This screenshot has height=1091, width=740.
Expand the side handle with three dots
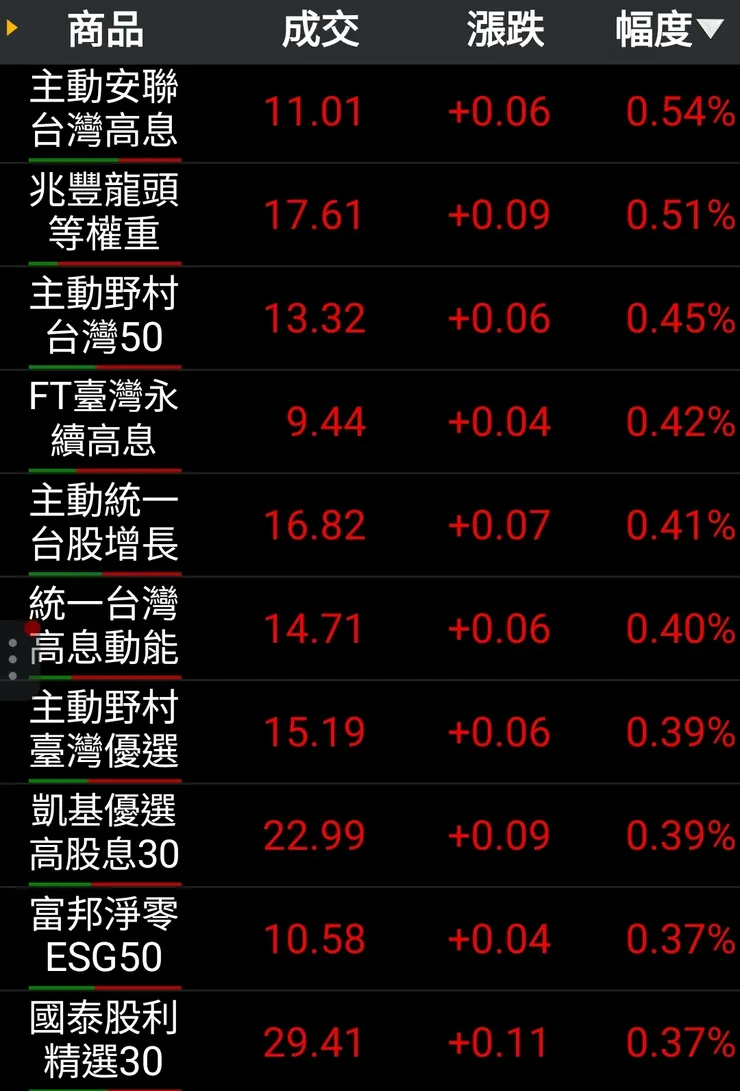(12, 660)
